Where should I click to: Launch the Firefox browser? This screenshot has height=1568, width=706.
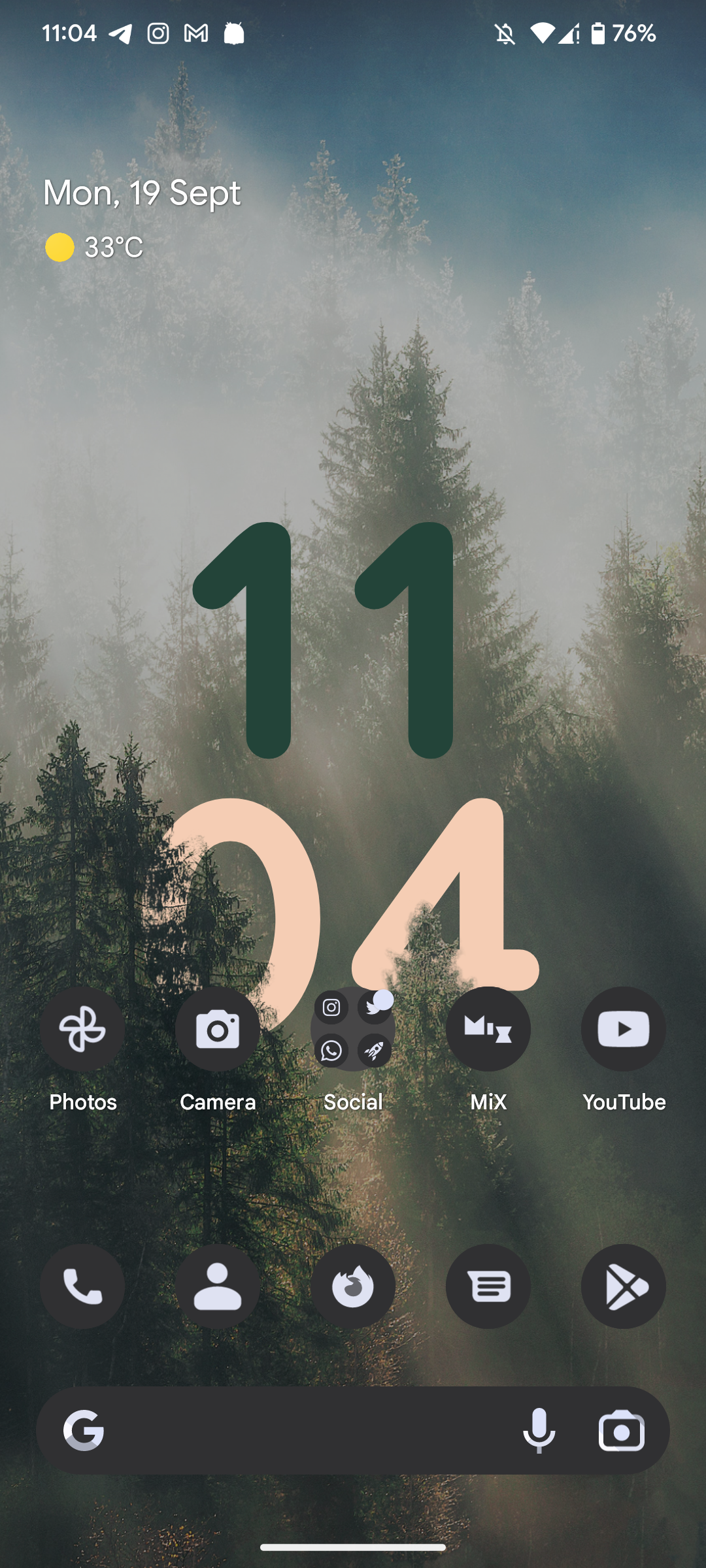[353, 1286]
